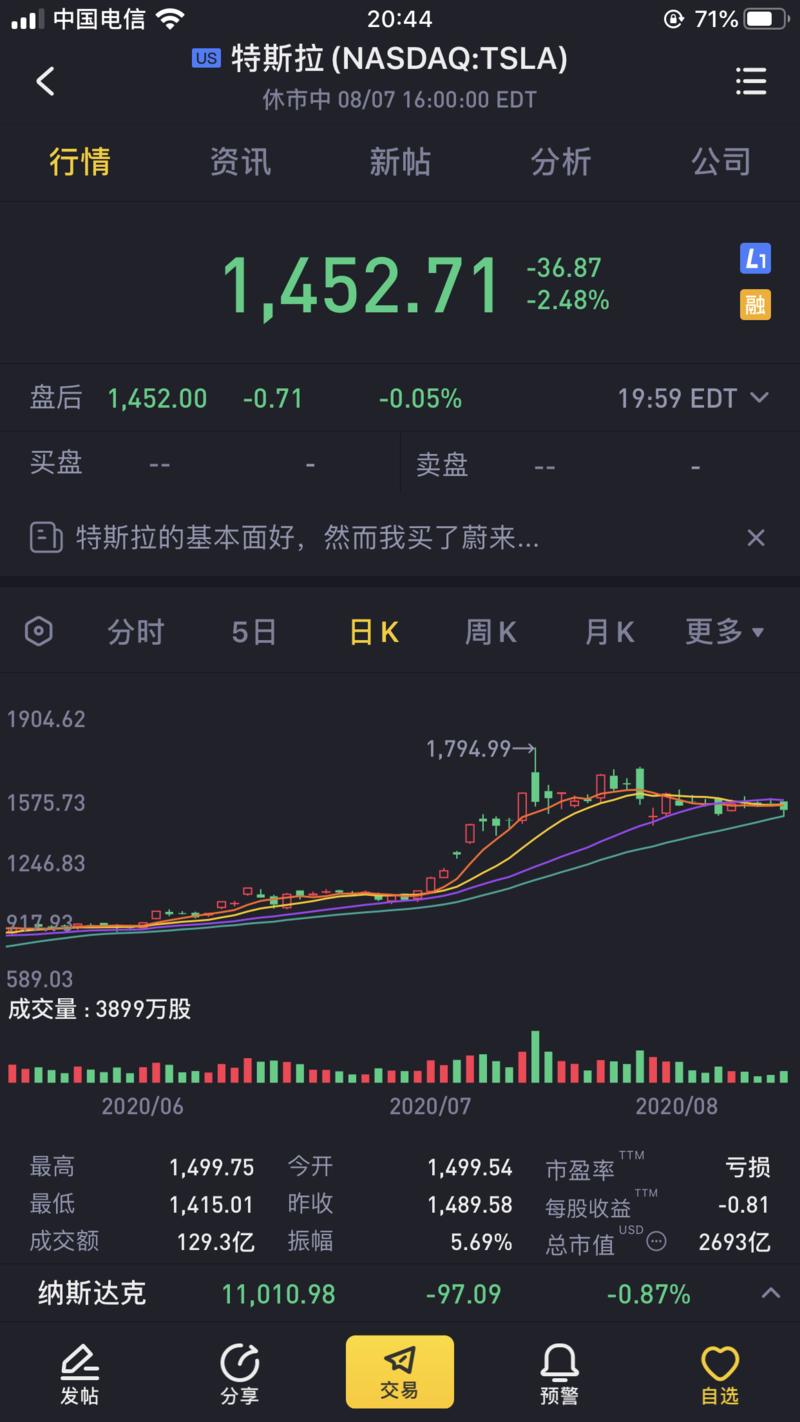Open trading via the 交易 paper-plane icon
Image resolution: width=800 pixels, height=1422 pixels.
pyautogui.click(x=400, y=1372)
